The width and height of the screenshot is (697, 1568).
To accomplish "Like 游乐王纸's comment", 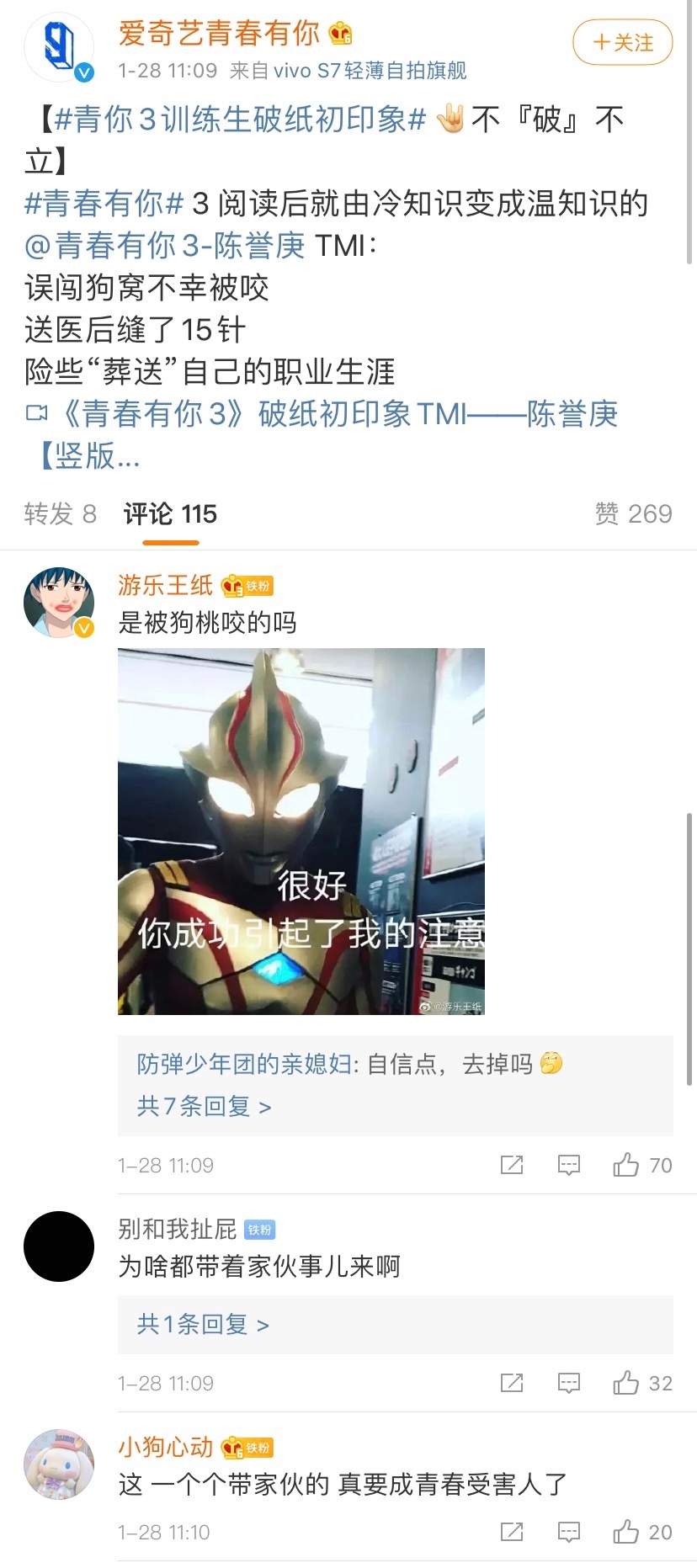I will click(626, 1165).
